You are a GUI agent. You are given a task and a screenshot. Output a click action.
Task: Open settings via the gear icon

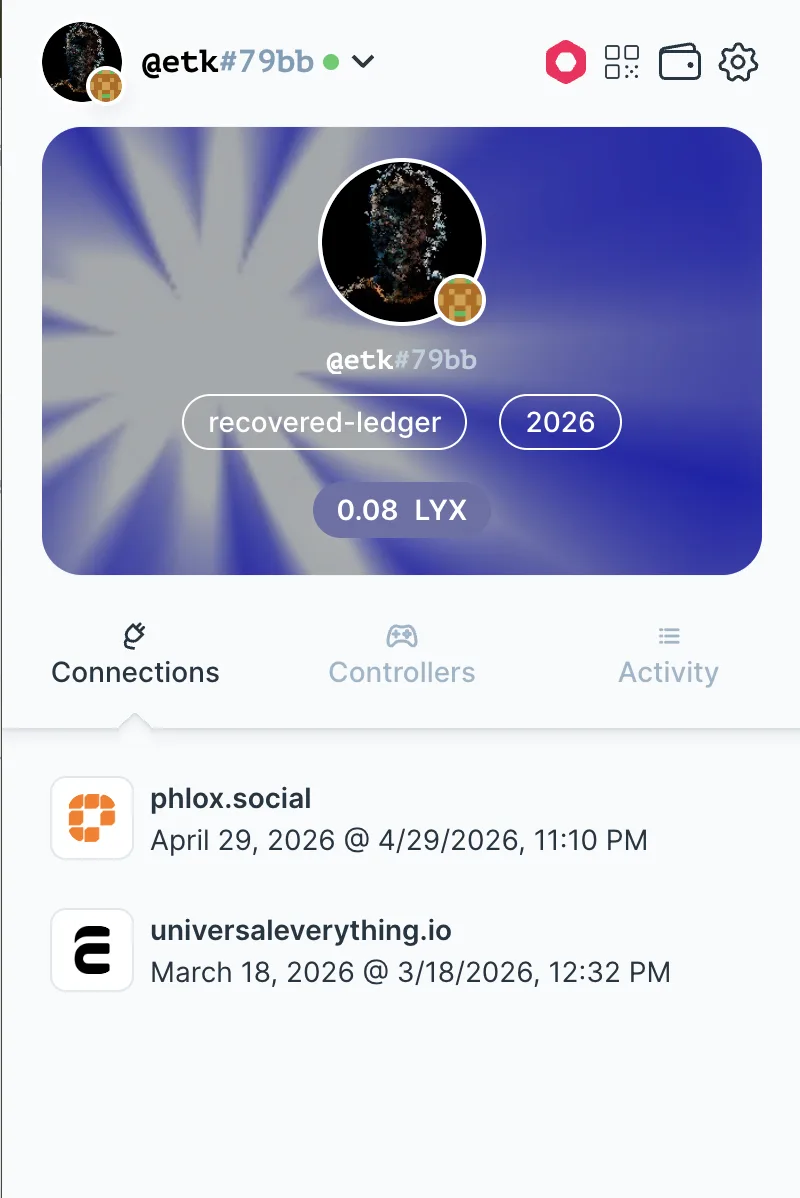(x=738, y=62)
